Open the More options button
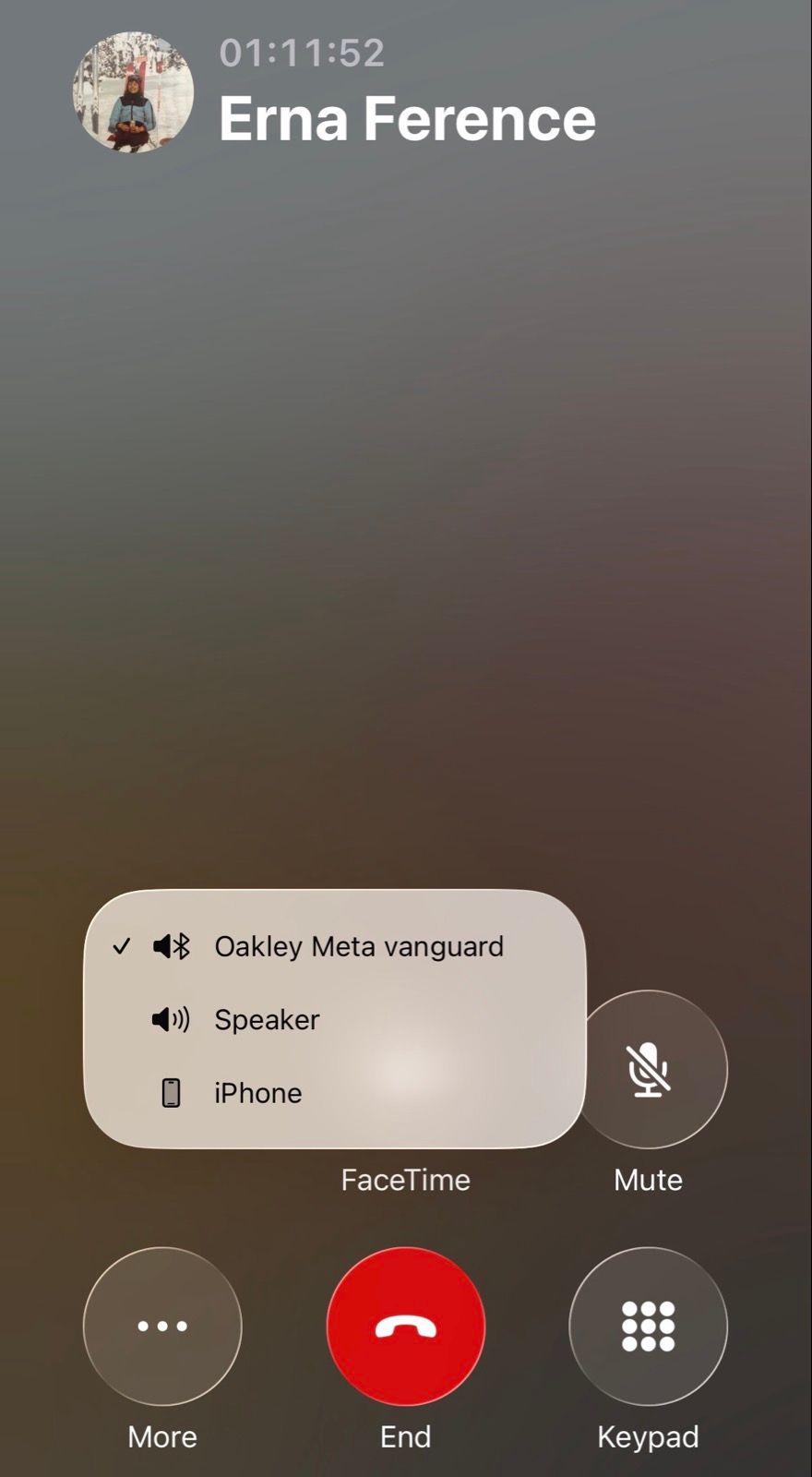The image size is (812, 1477). (162, 1327)
